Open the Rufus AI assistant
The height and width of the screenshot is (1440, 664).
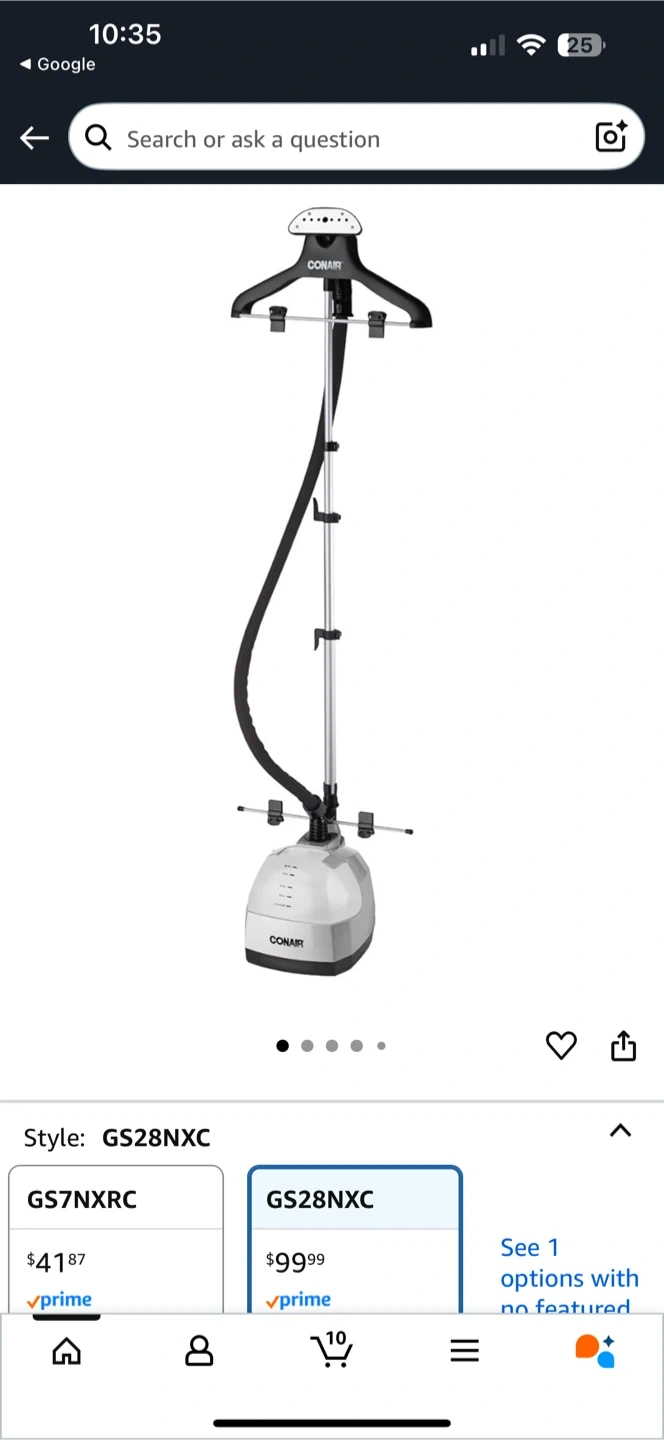[595, 1351]
